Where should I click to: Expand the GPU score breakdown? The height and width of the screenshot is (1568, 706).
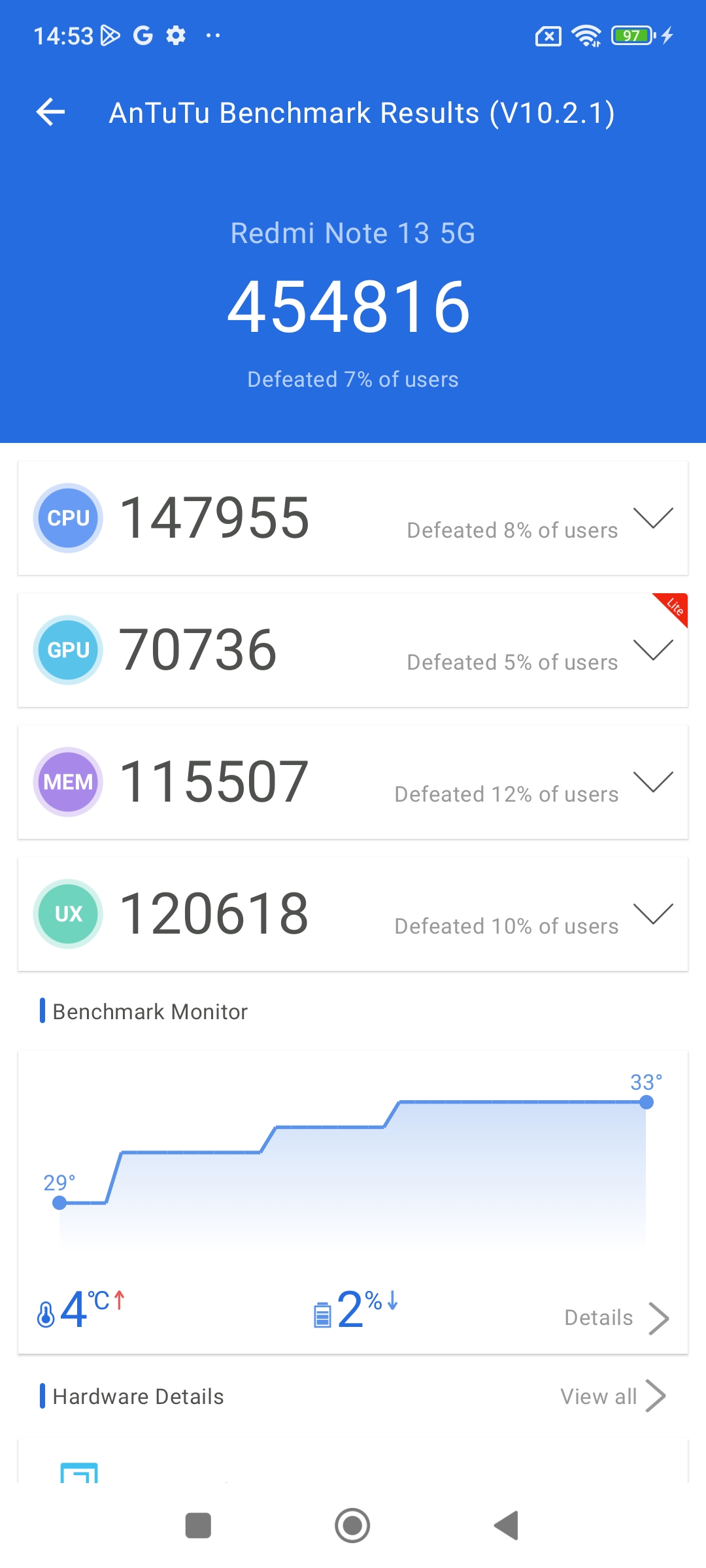[x=653, y=650]
